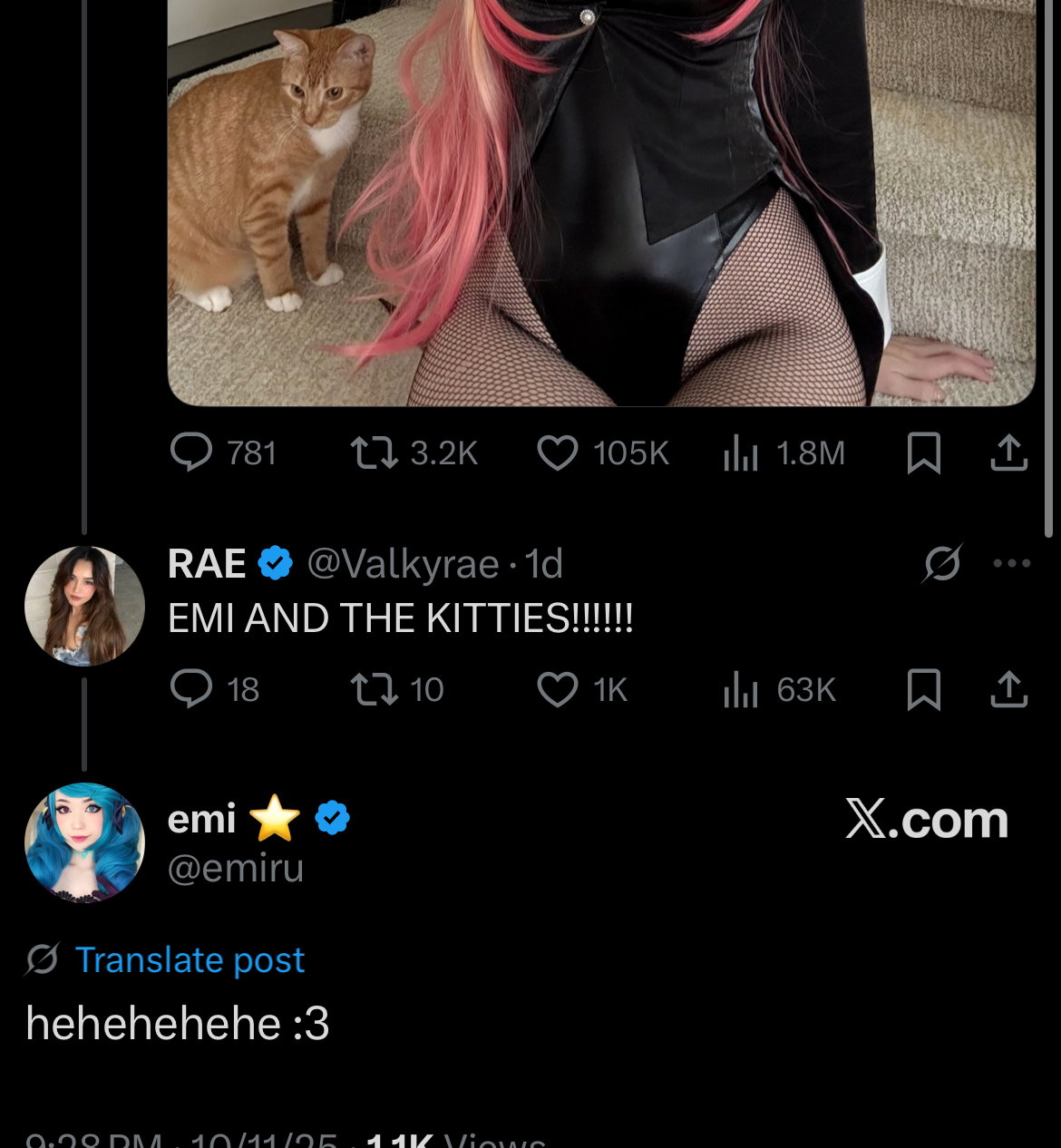Image resolution: width=1061 pixels, height=1148 pixels.
Task: Like RAE's reply with 1K likes
Action: (x=557, y=689)
